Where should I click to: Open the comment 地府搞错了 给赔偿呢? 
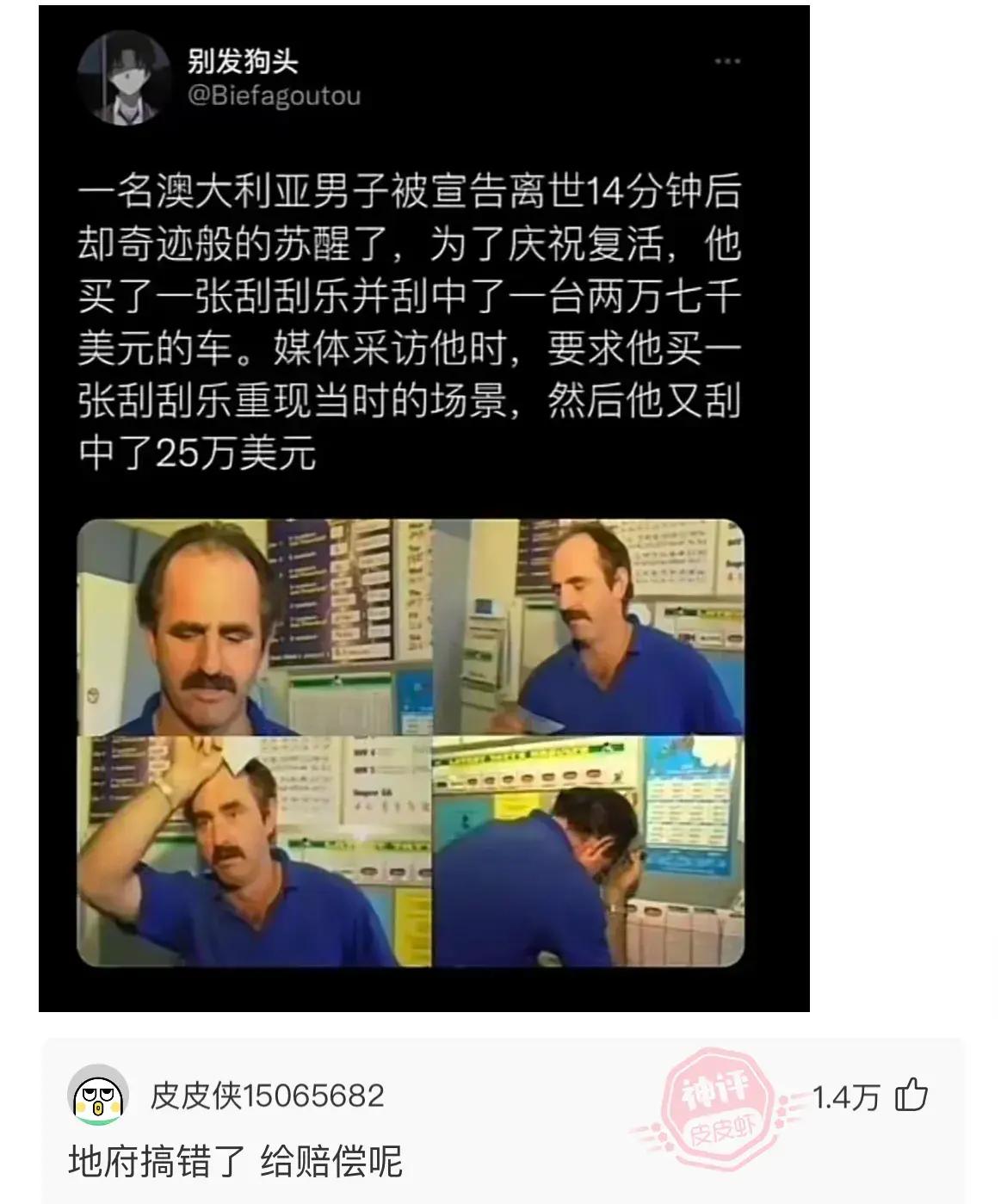click(x=235, y=1162)
